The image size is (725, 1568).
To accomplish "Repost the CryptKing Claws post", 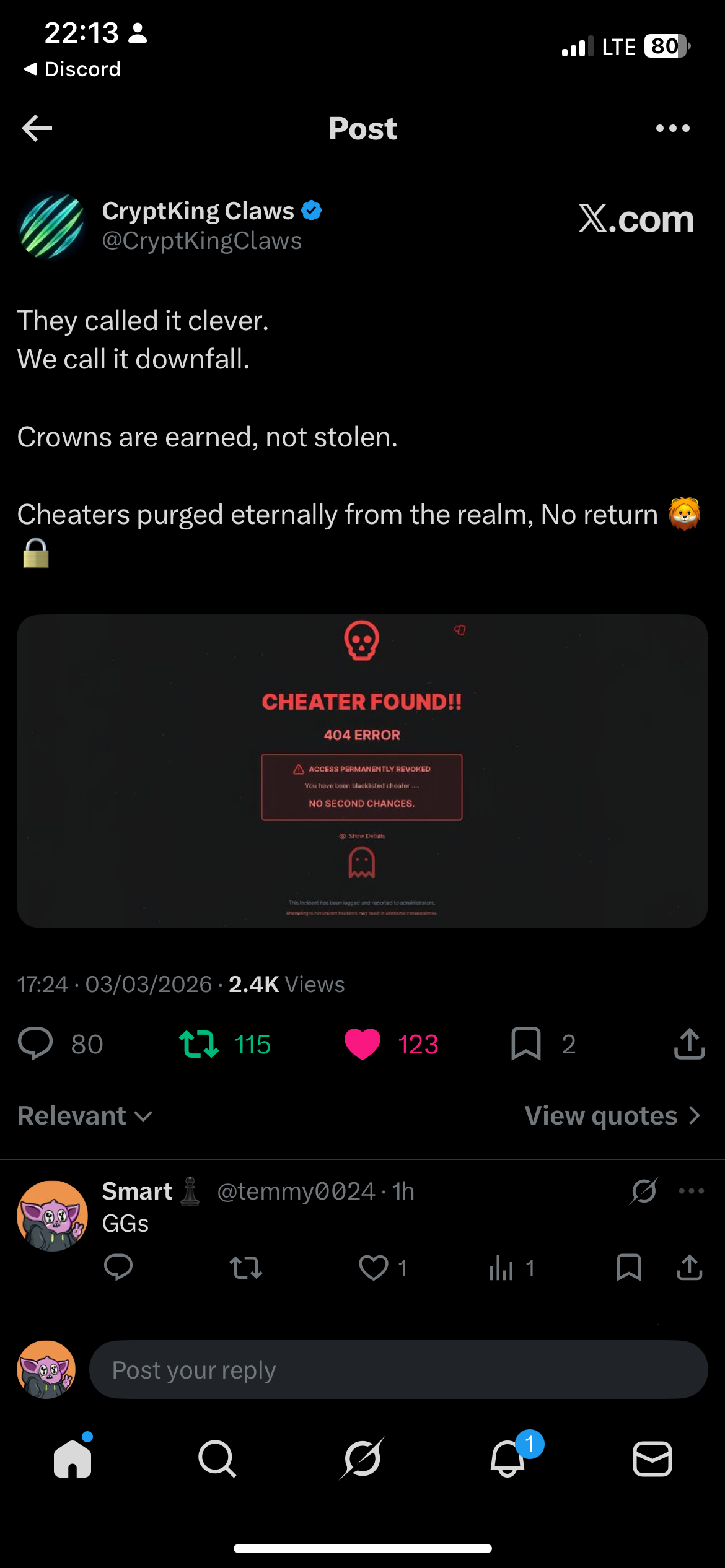I will tap(199, 1044).
